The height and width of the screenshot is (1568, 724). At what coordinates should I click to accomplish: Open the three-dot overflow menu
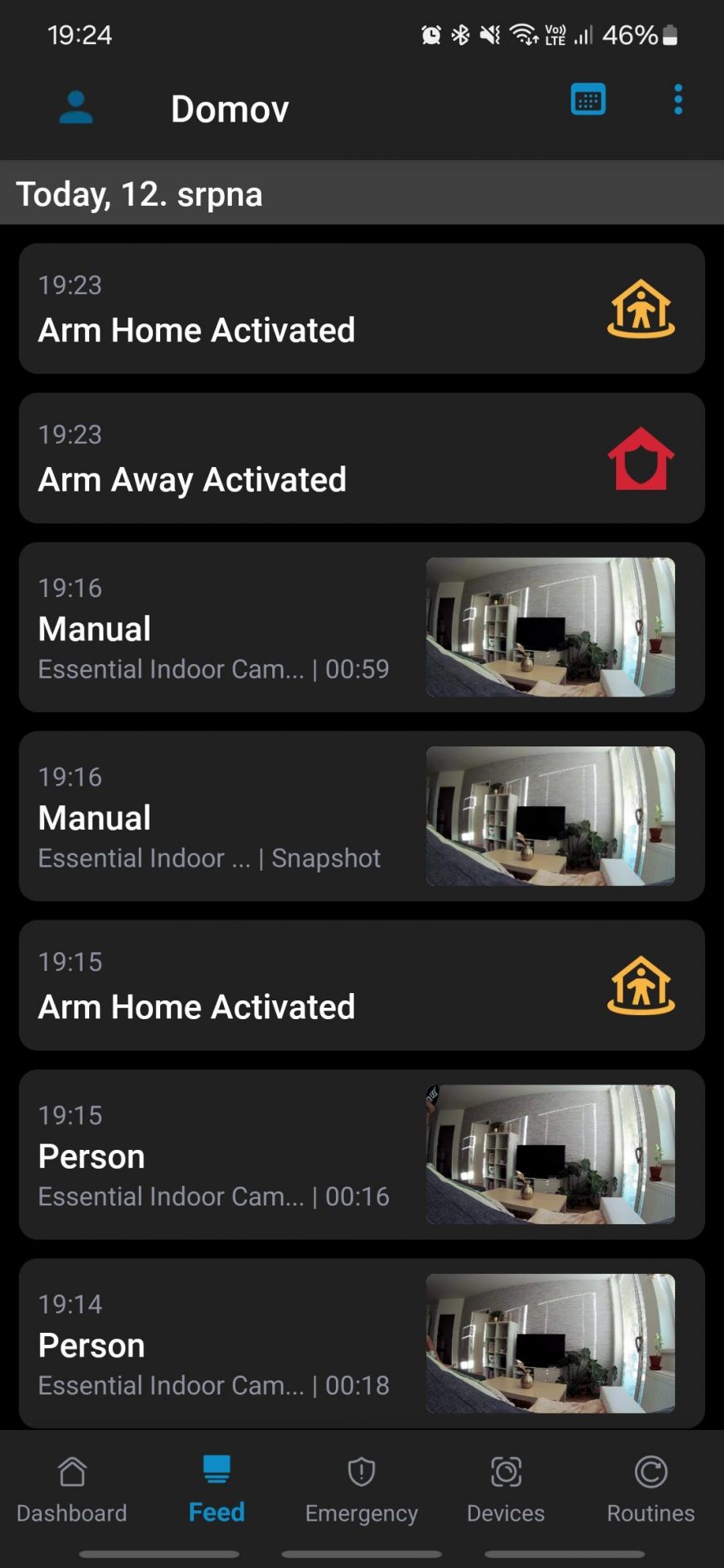(x=677, y=100)
